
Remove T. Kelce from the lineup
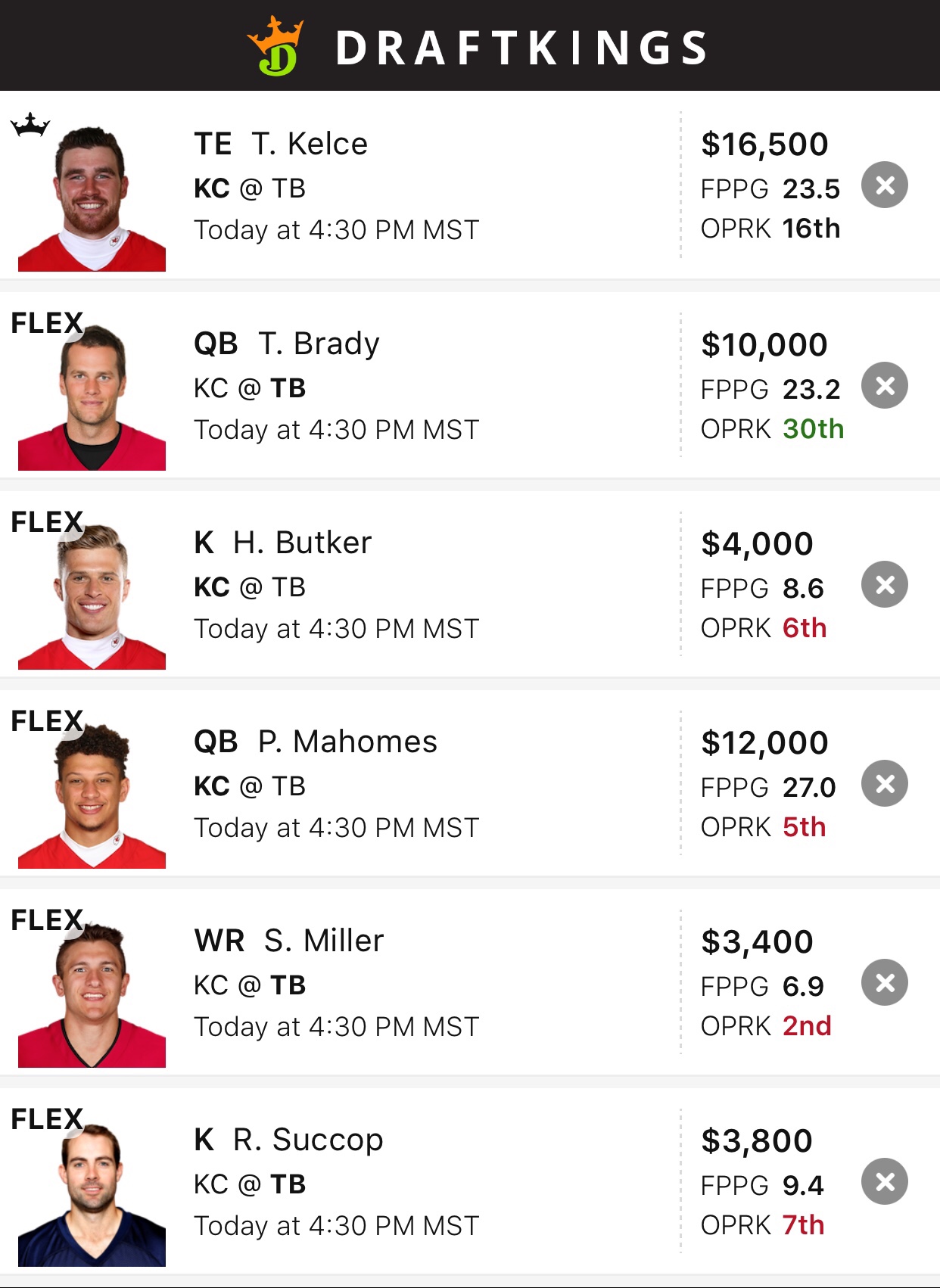pyautogui.click(x=884, y=185)
